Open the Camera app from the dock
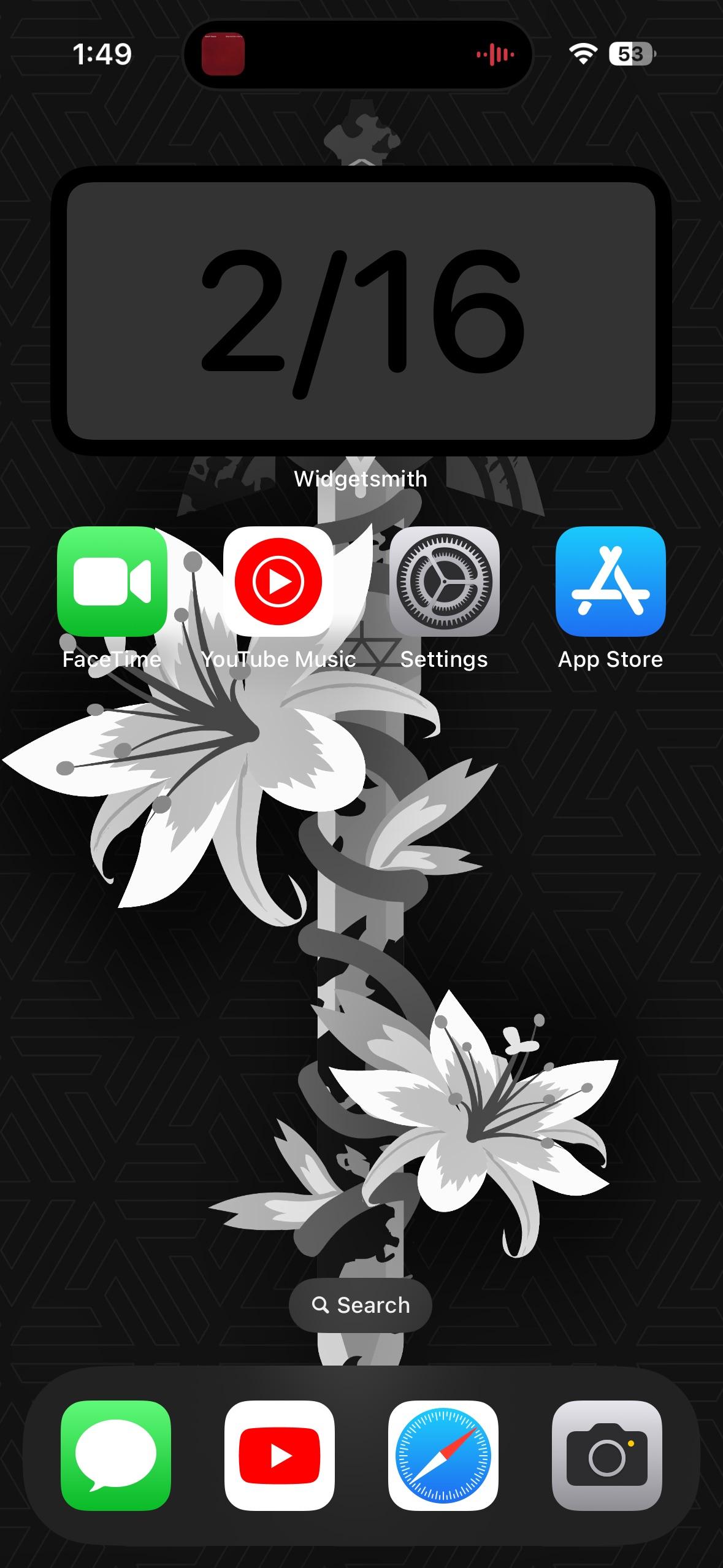723x1568 pixels. [606, 1455]
